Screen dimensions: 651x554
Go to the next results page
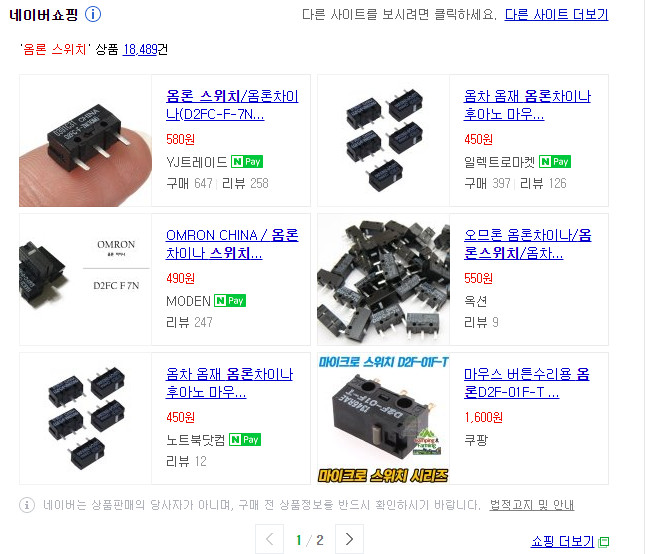pos(349,540)
